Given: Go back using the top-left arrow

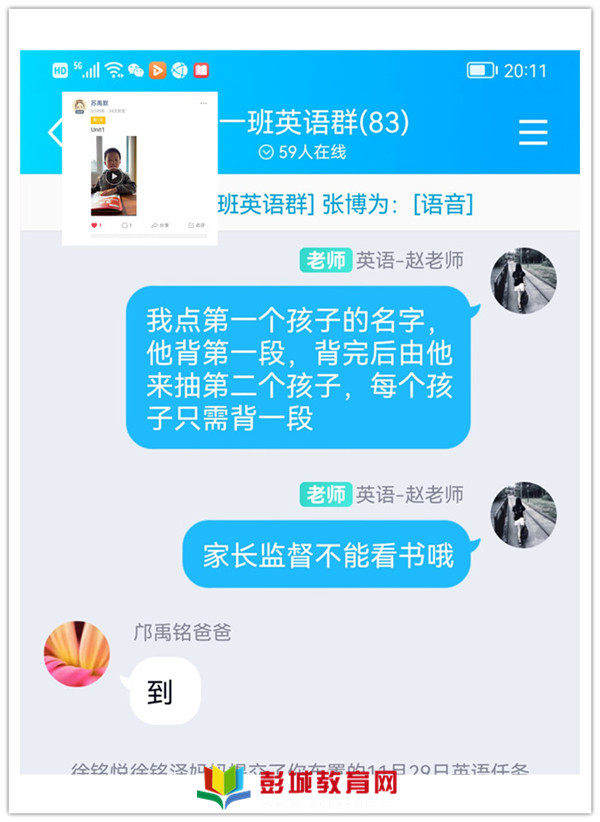Looking at the screenshot, I should click(x=54, y=132).
